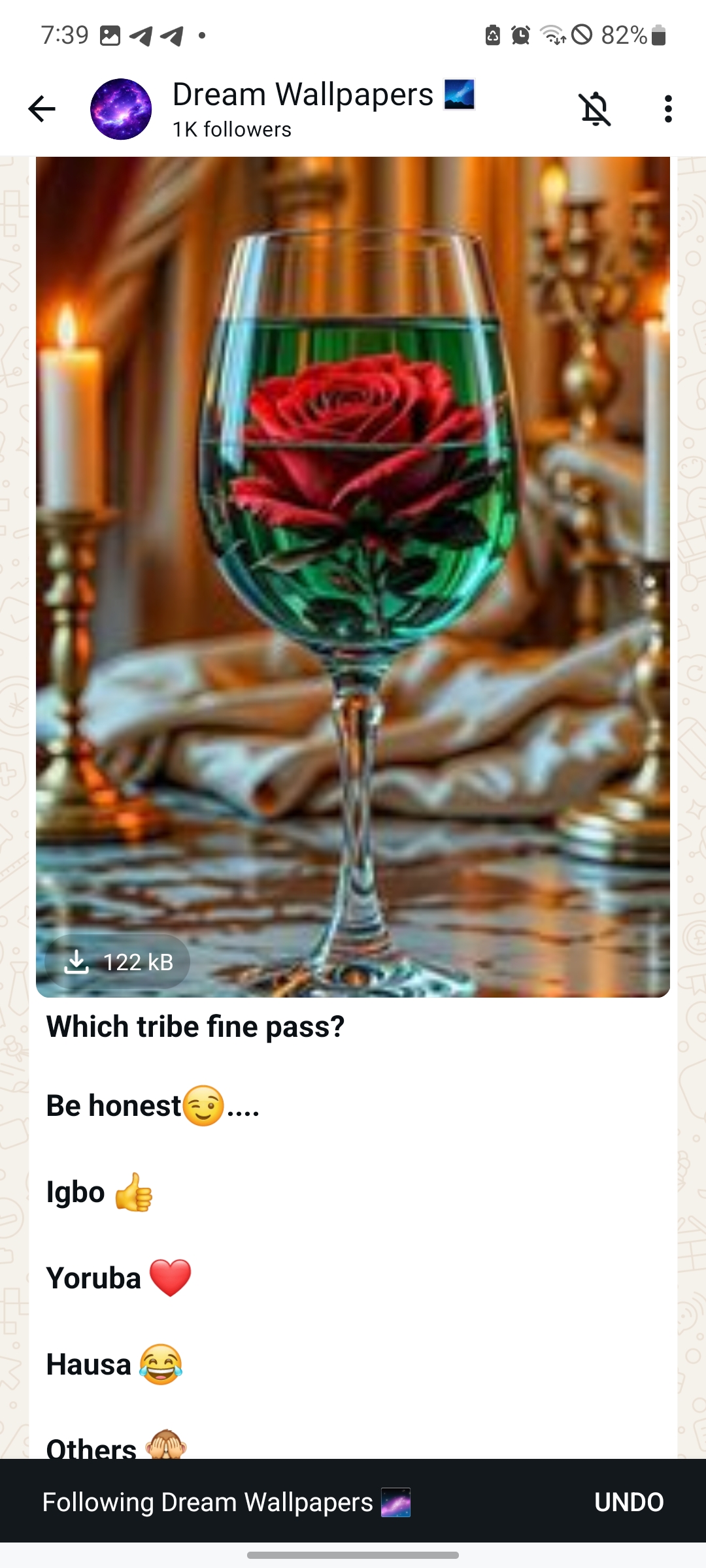
Task: Go back from Dream Wallpapers channel
Action: tap(42, 109)
